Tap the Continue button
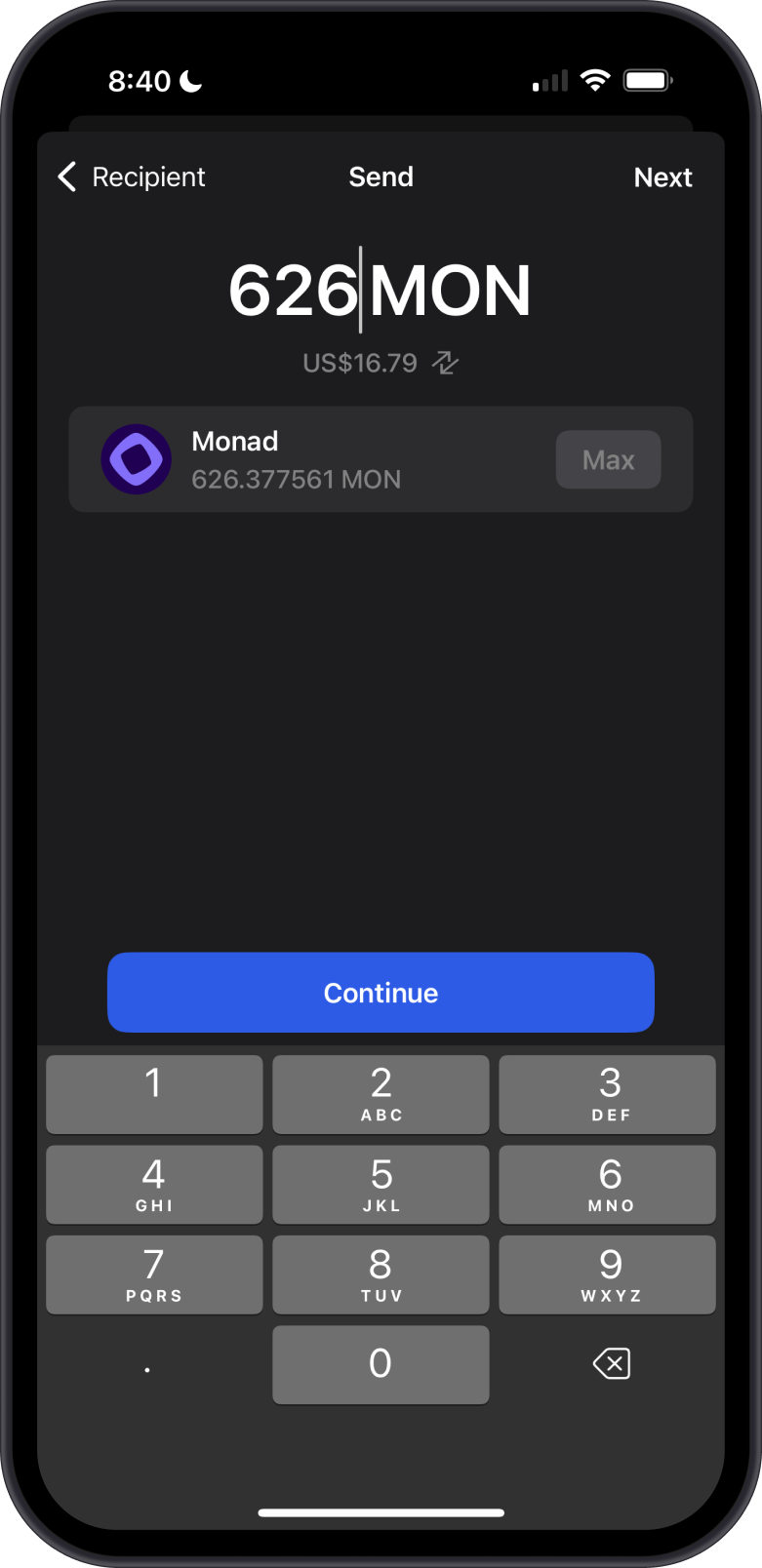The height and width of the screenshot is (1568, 762). (381, 993)
